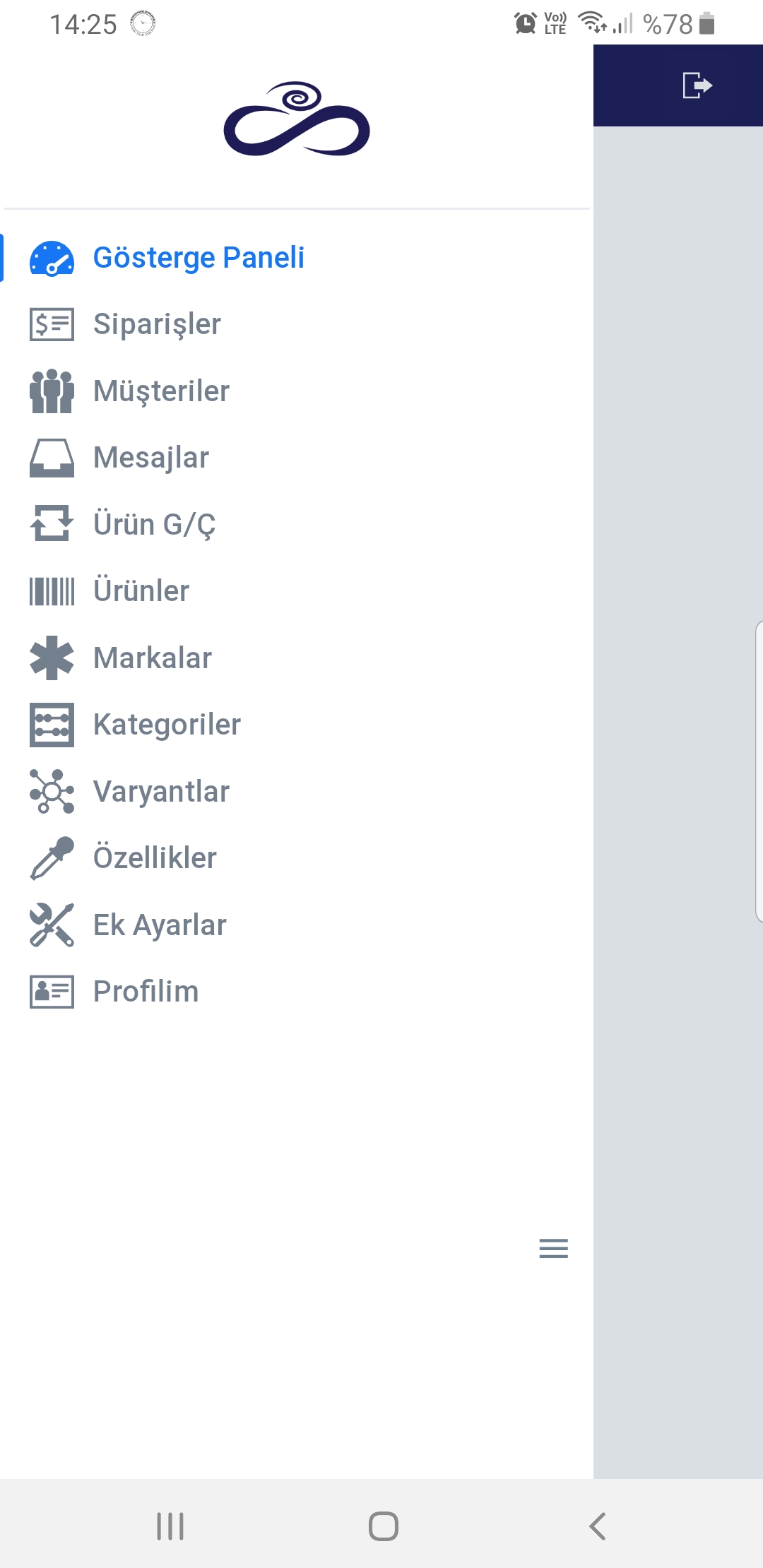Open Ek Ayarlar settings

pyautogui.click(x=160, y=925)
